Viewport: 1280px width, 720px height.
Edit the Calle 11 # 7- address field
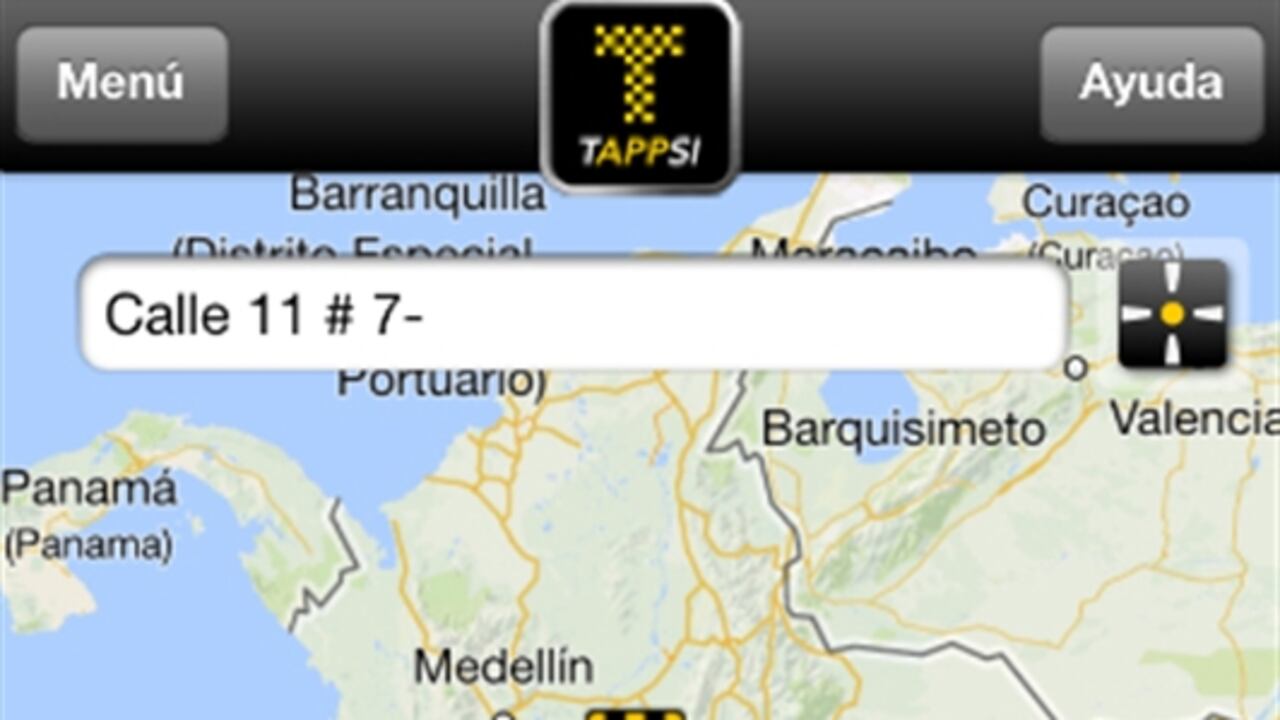[x=573, y=315]
